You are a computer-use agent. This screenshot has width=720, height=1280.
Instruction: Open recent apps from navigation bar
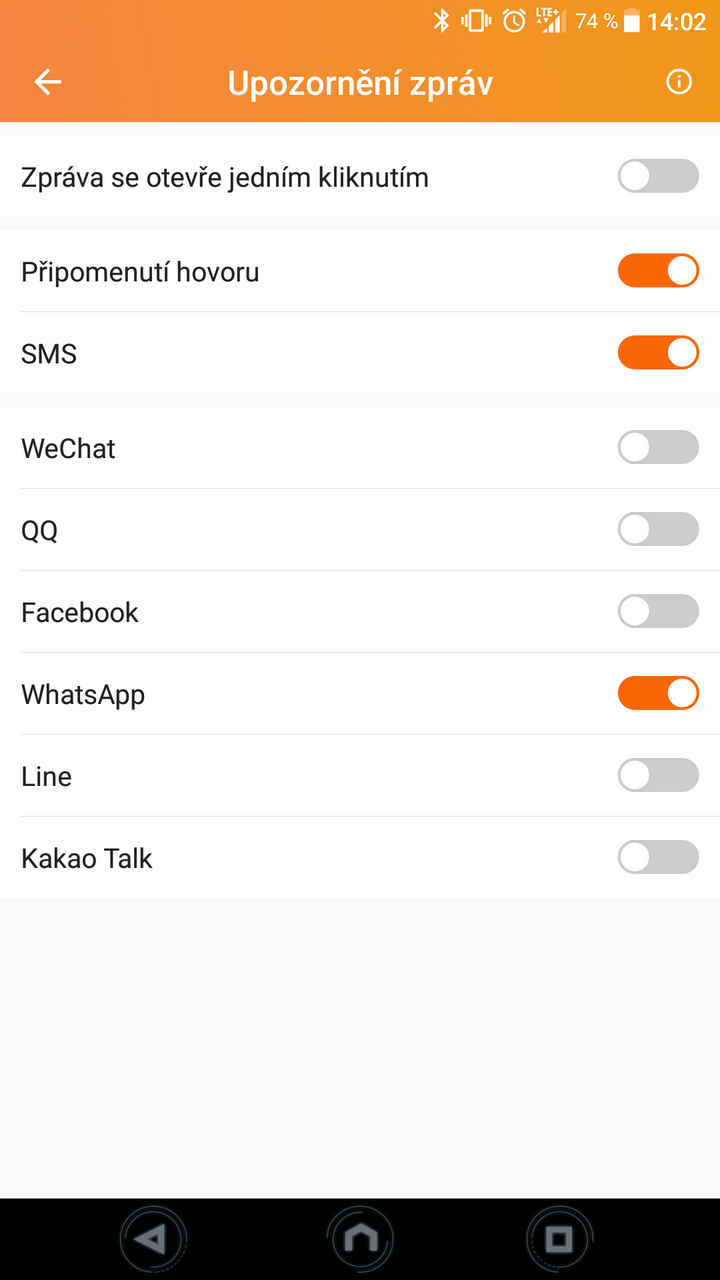tap(560, 1240)
